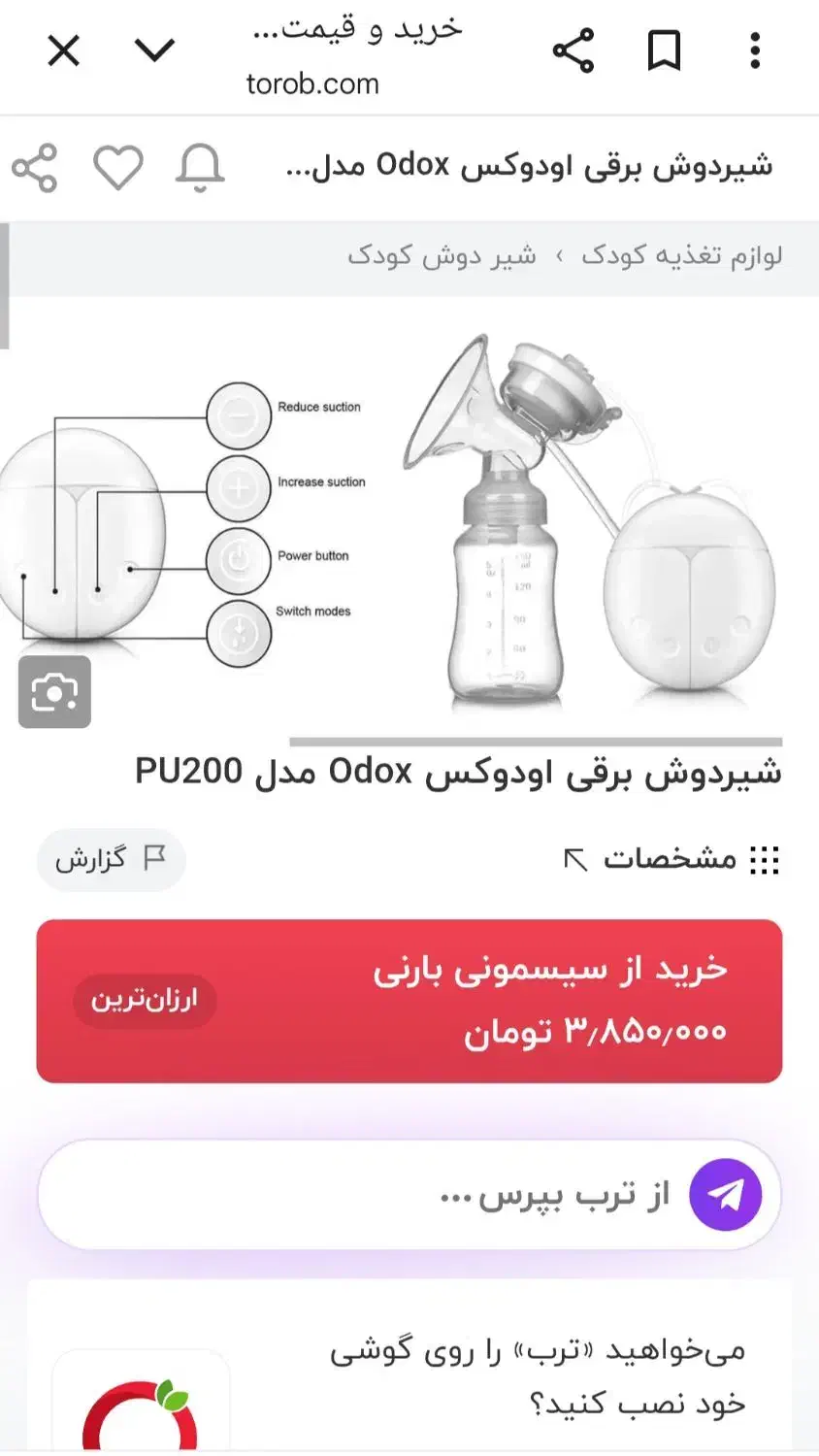819x1456 pixels.
Task: Buy from سیسمونی بارنی at the cheapest price
Action: tap(409, 1001)
